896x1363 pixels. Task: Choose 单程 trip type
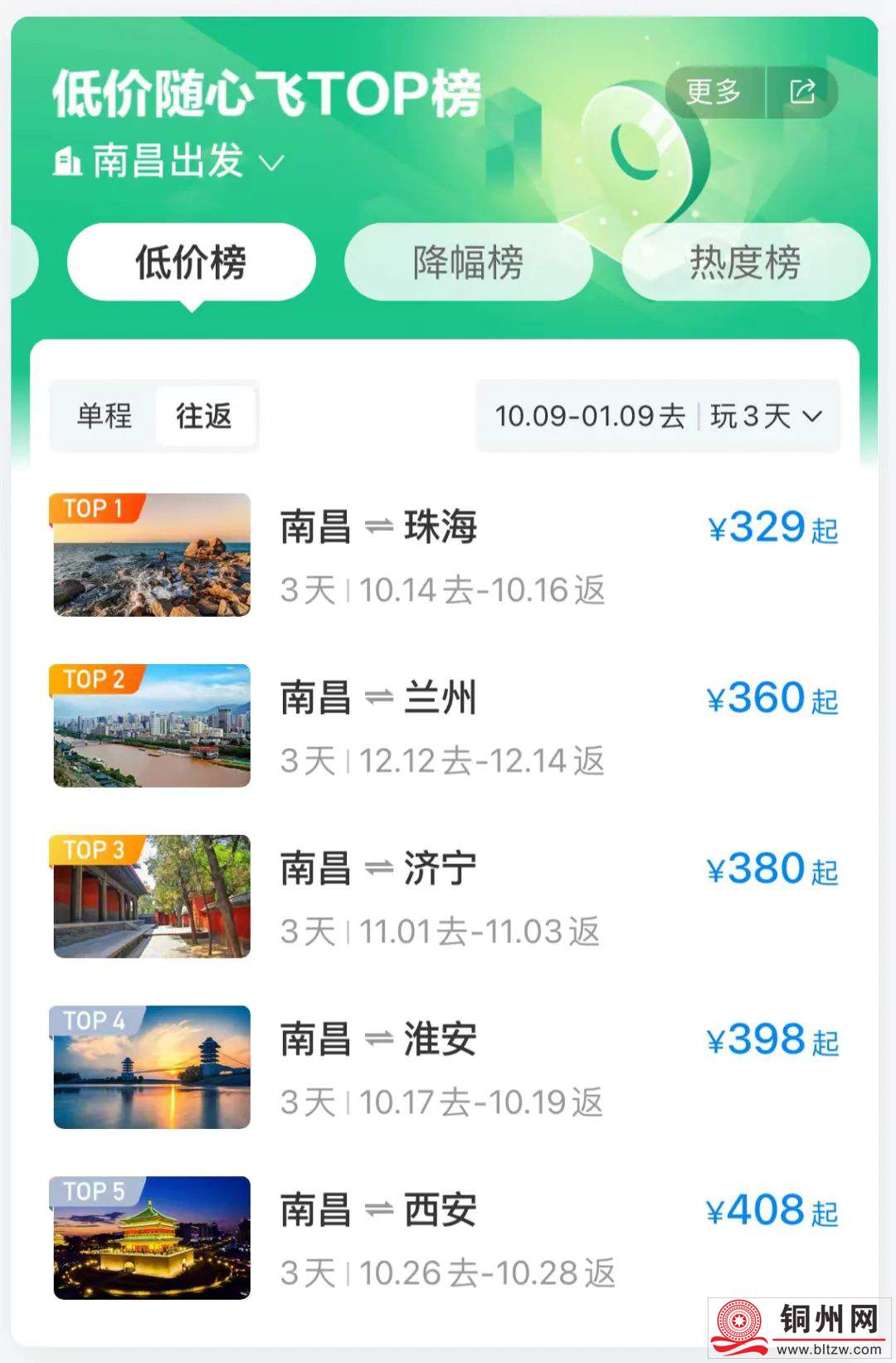pos(105,416)
